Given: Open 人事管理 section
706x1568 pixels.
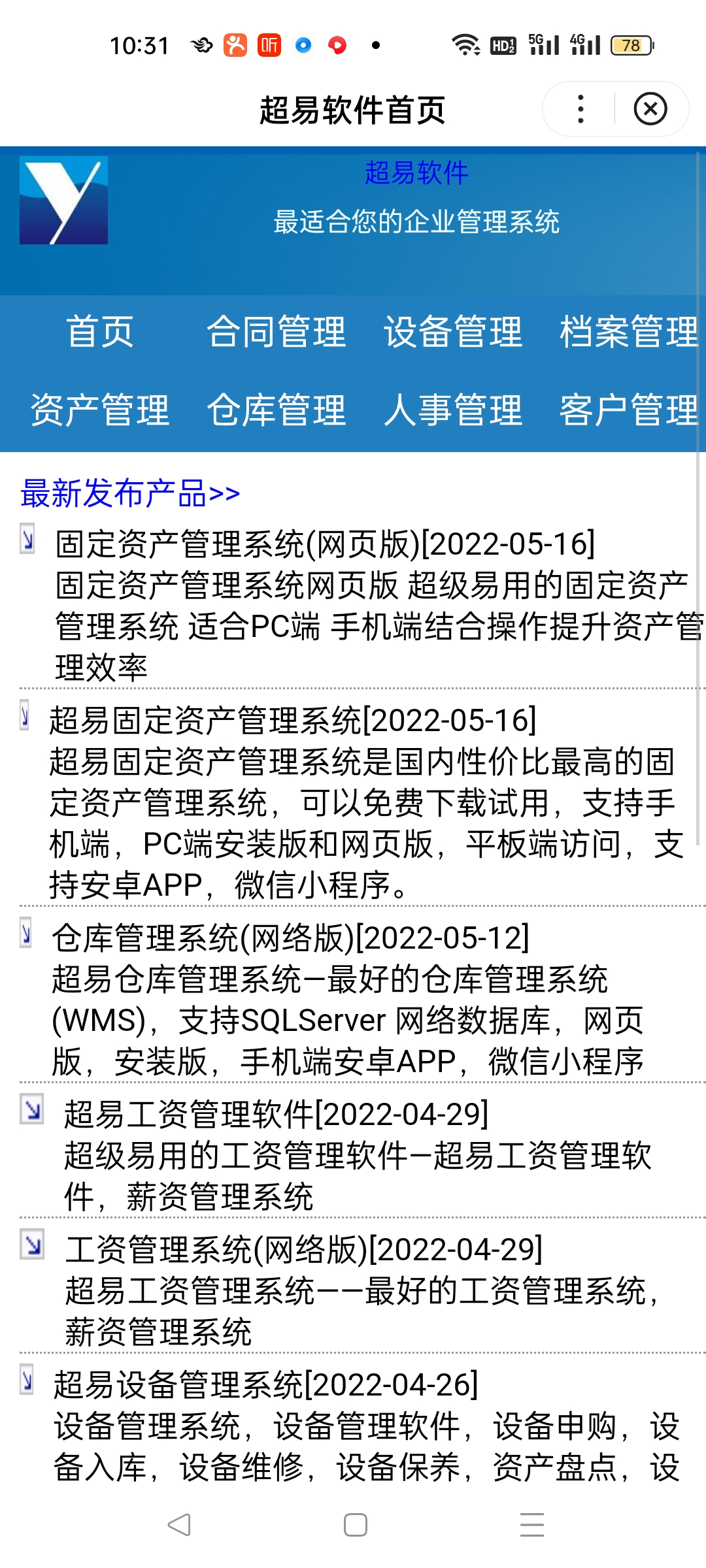Looking at the screenshot, I should tap(453, 410).
